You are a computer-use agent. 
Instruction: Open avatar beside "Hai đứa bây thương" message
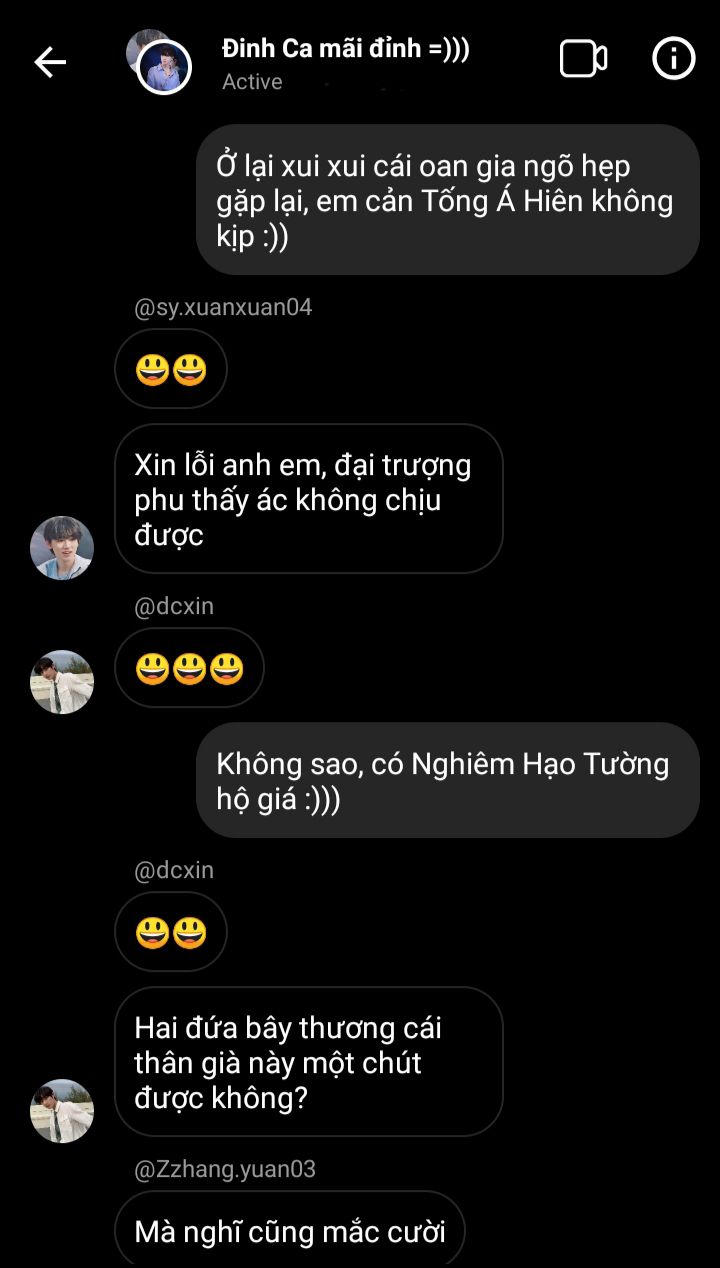[62, 1111]
